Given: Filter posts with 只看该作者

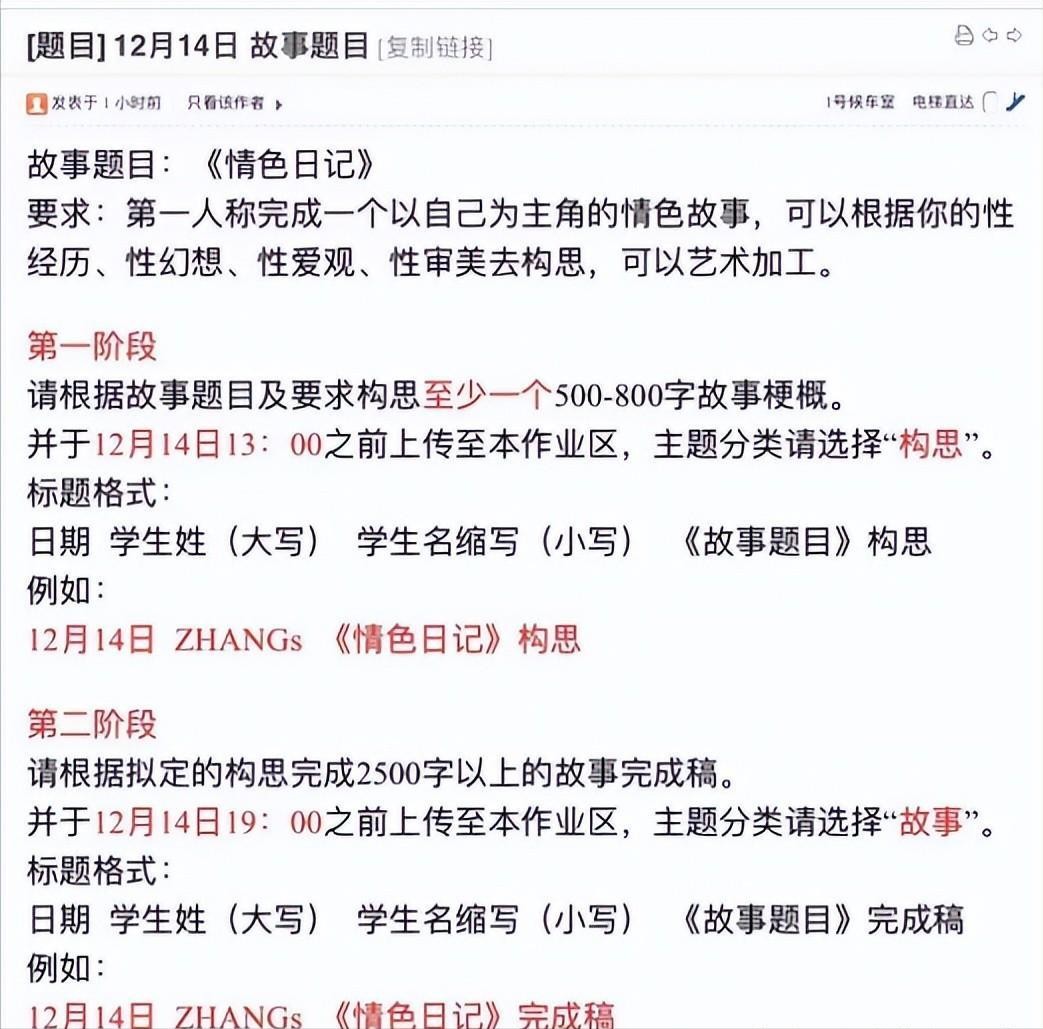Looking at the screenshot, I should coord(226,102).
